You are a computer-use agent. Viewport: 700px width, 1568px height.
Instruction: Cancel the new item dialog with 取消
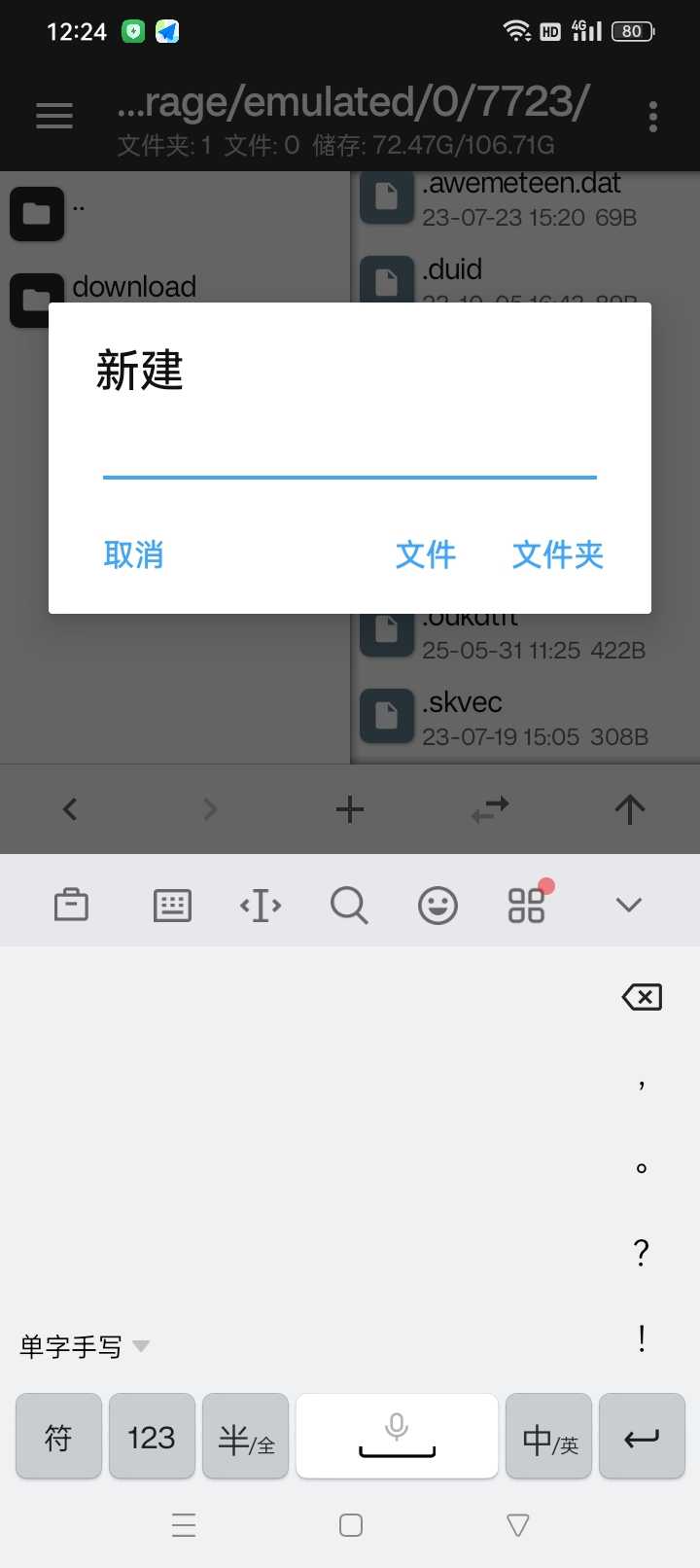tap(133, 554)
